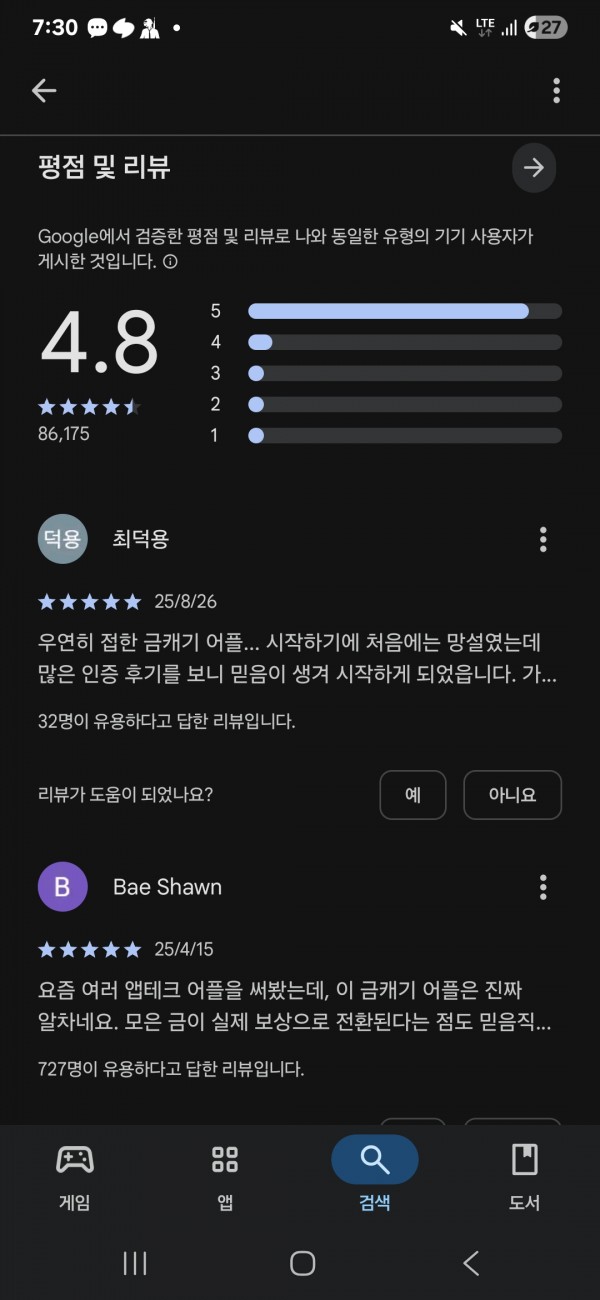Open recent apps from the navigation bar

(134, 1263)
